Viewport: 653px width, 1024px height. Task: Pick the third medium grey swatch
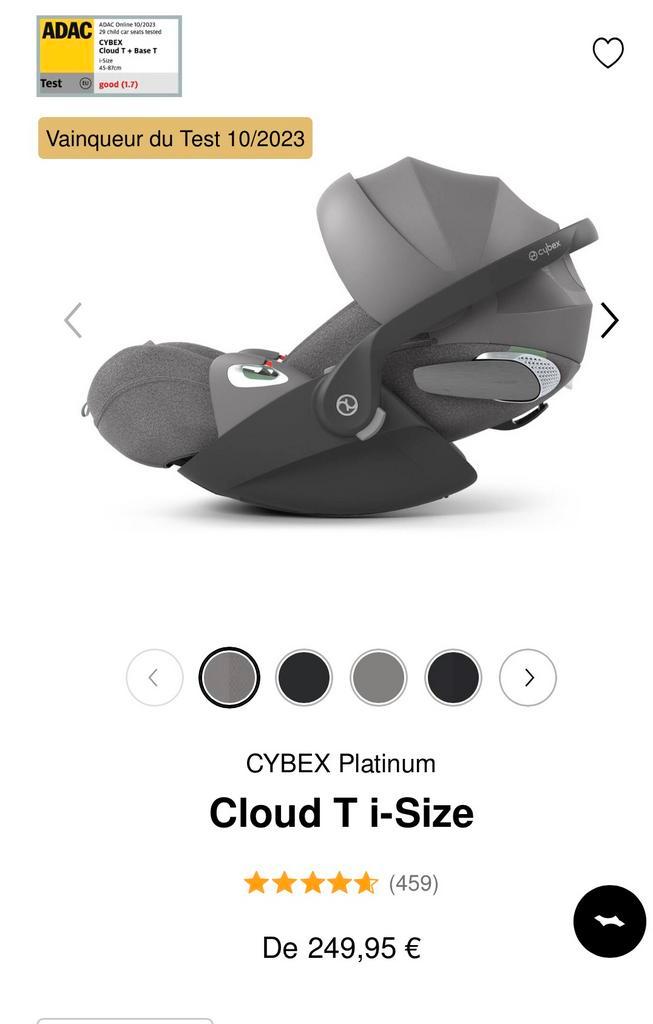378,678
